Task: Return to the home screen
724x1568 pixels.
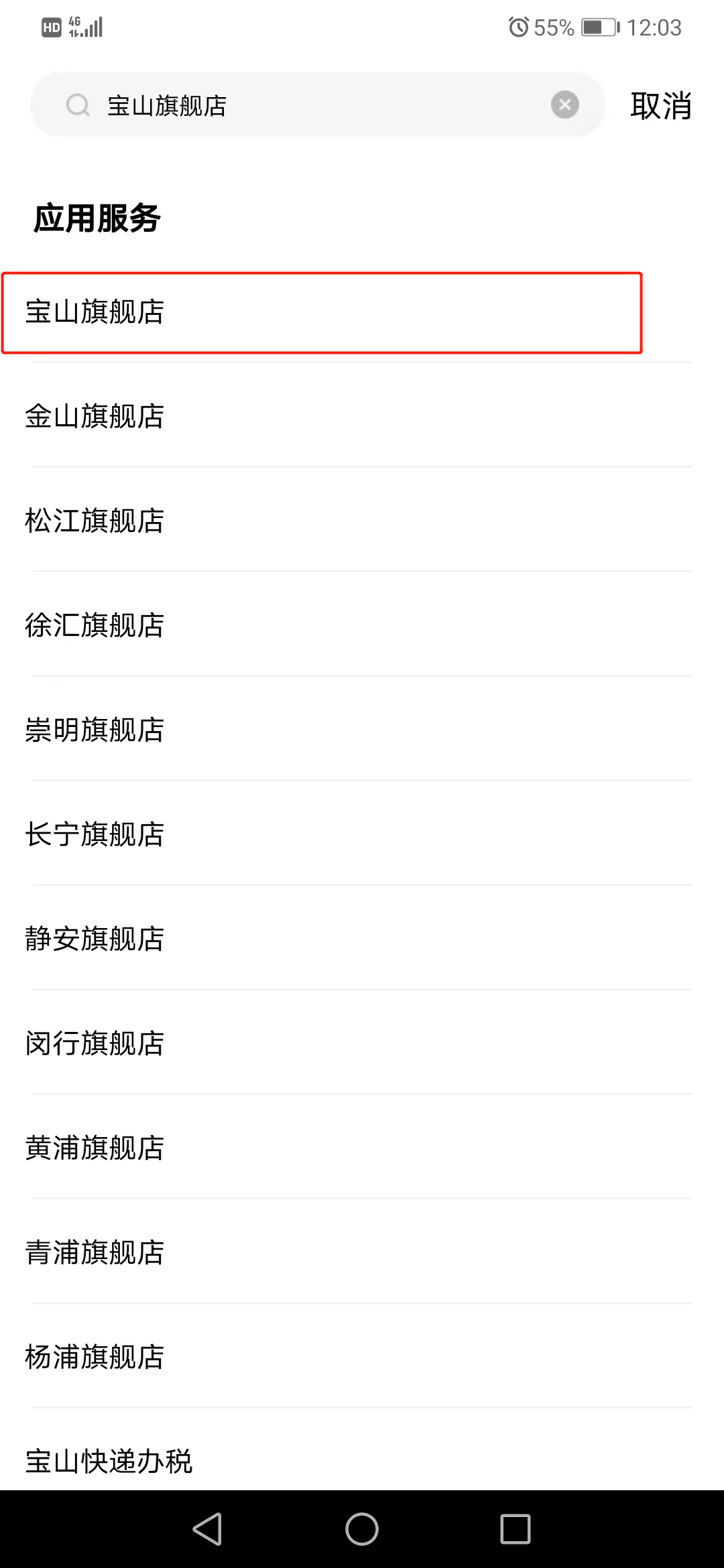Action: pos(362,1529)
